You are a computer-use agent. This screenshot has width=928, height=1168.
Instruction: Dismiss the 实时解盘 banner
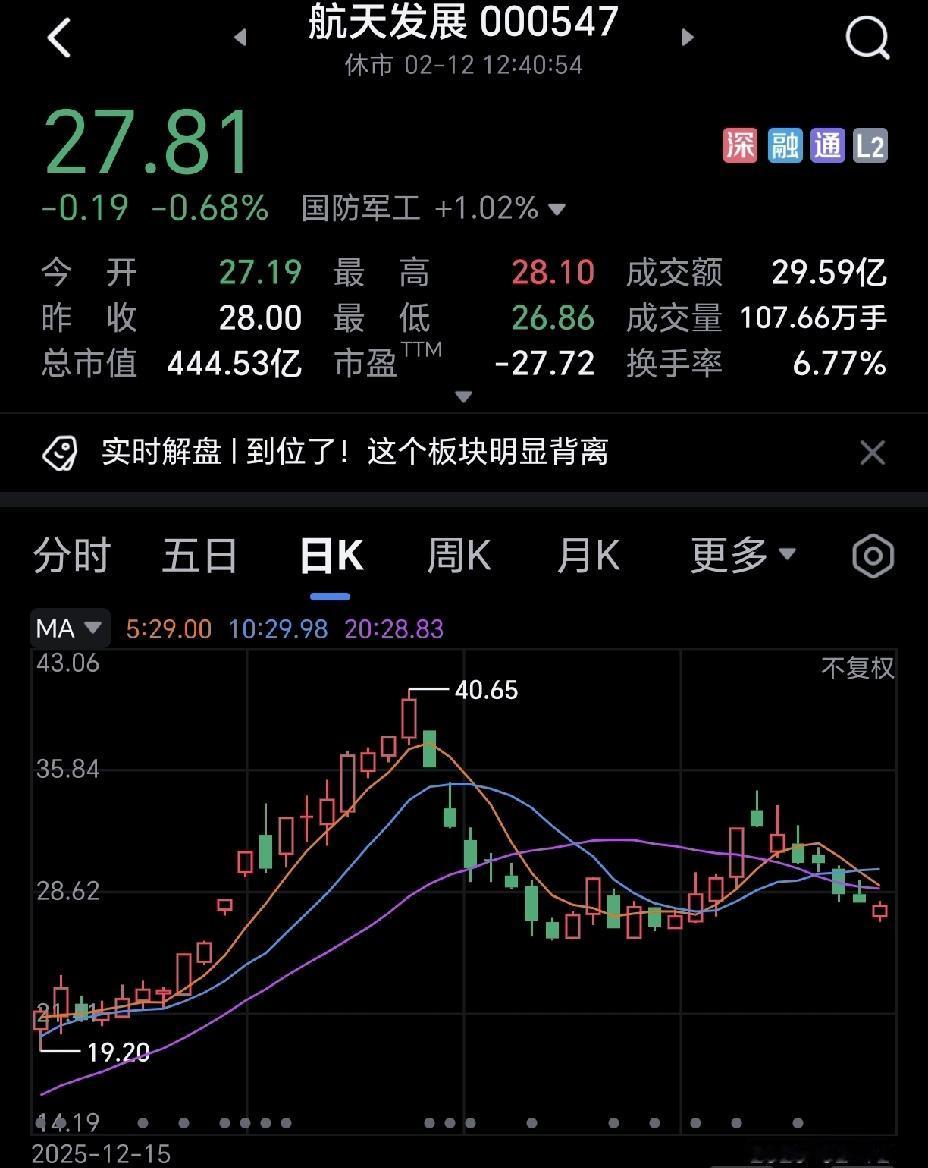click(x=872, y=453)
